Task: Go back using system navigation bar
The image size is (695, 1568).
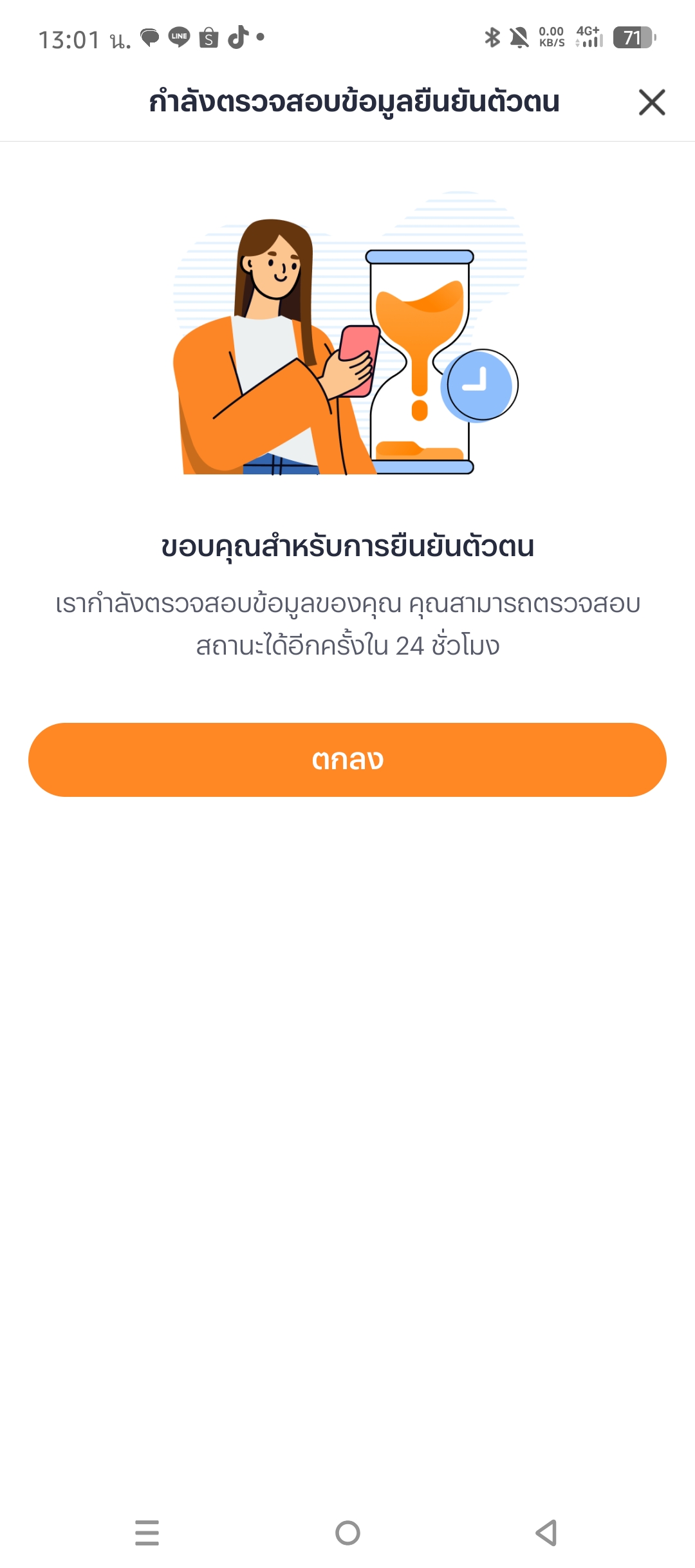Action: pyautogui.click(x=546, y=1533)
